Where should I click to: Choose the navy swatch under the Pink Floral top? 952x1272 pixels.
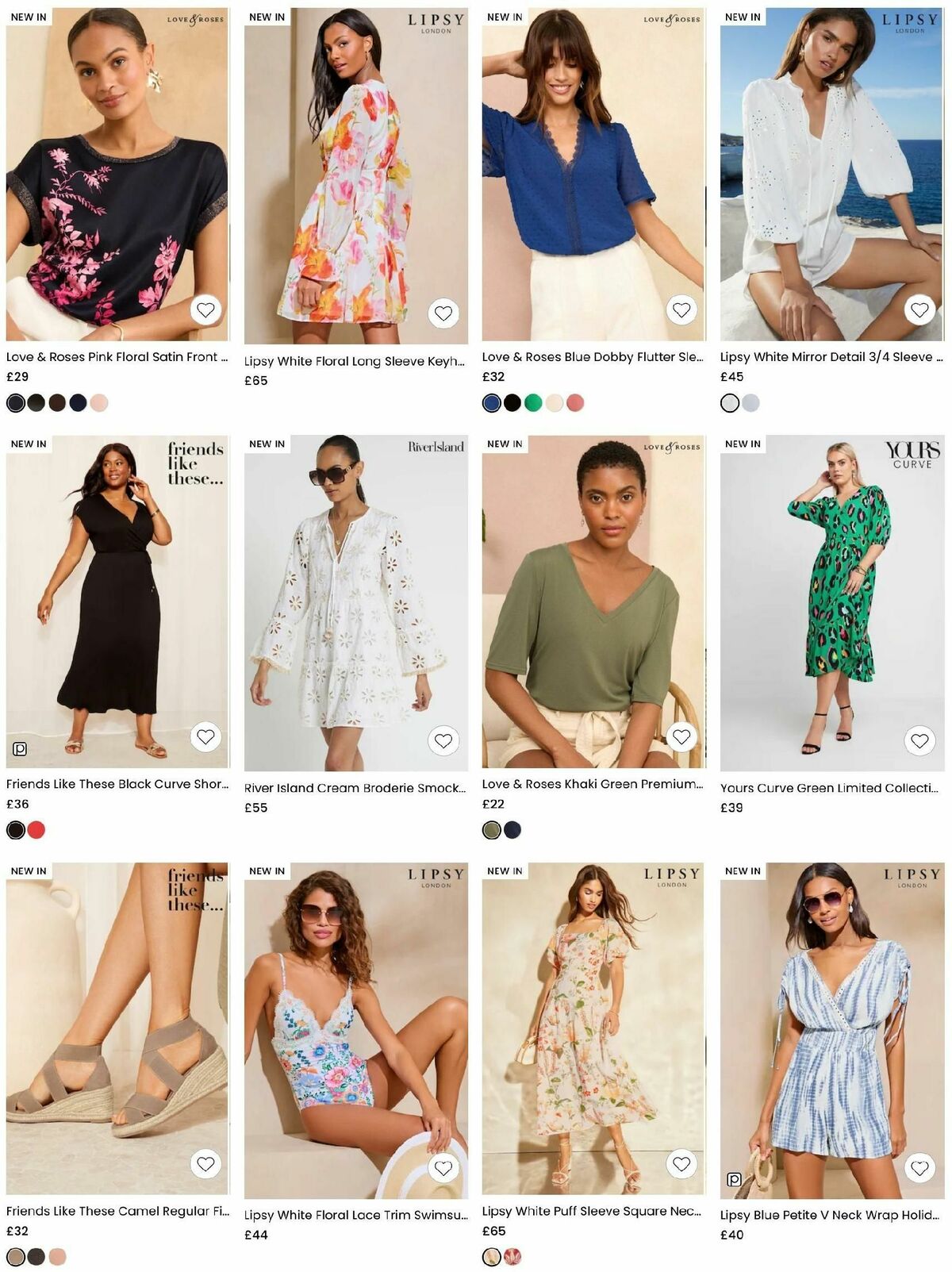(x=77, y=403)
